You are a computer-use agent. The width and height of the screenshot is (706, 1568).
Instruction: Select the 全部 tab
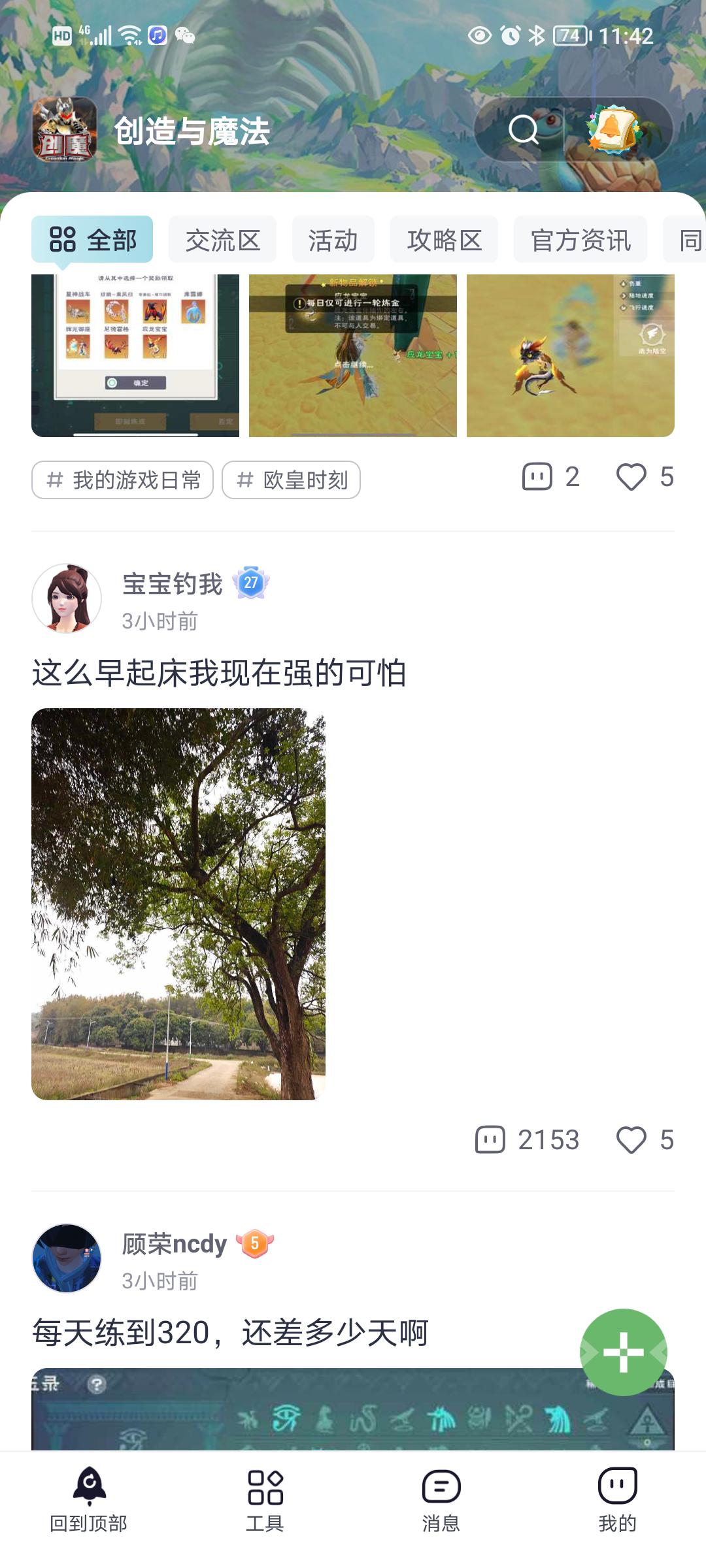[x=92, y=239]
